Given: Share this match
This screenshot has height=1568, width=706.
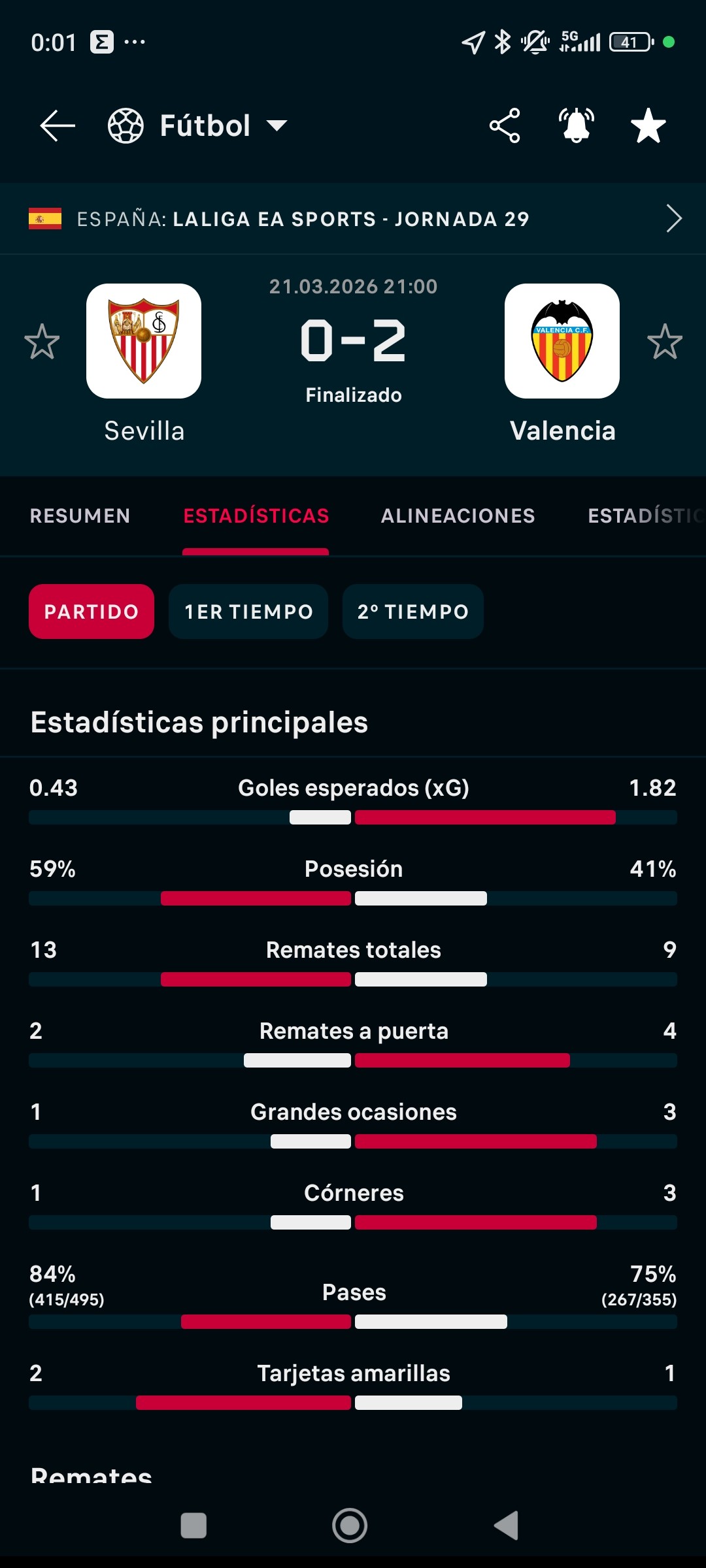Looking at the screenshot, I should pos(505,125).
